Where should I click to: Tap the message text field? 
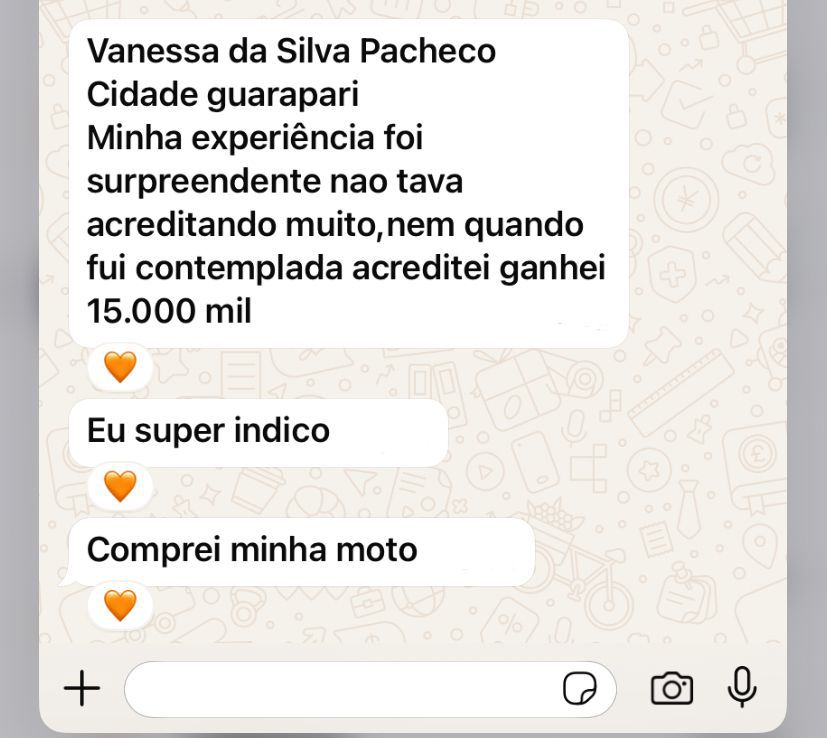(340, 689)
